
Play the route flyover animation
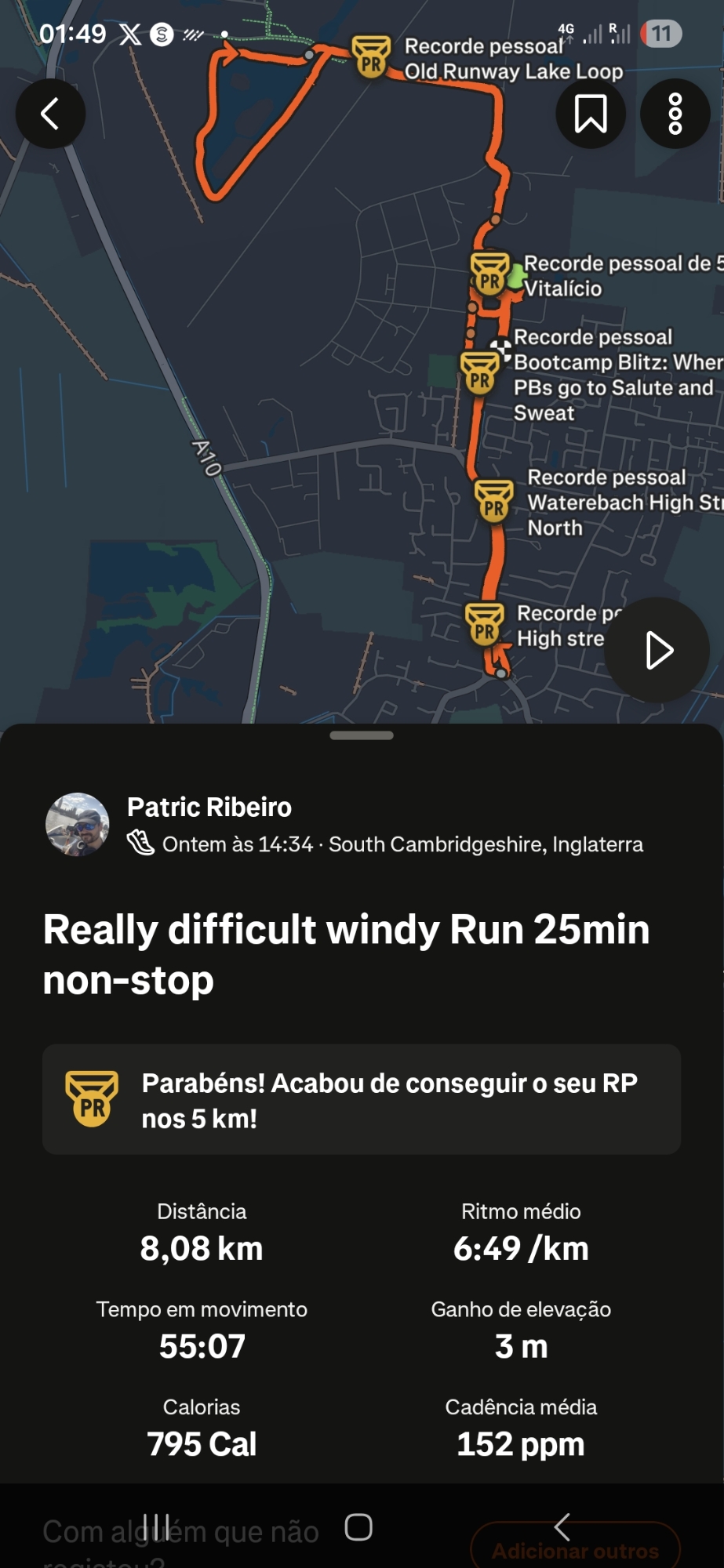[x=657, y=651]
